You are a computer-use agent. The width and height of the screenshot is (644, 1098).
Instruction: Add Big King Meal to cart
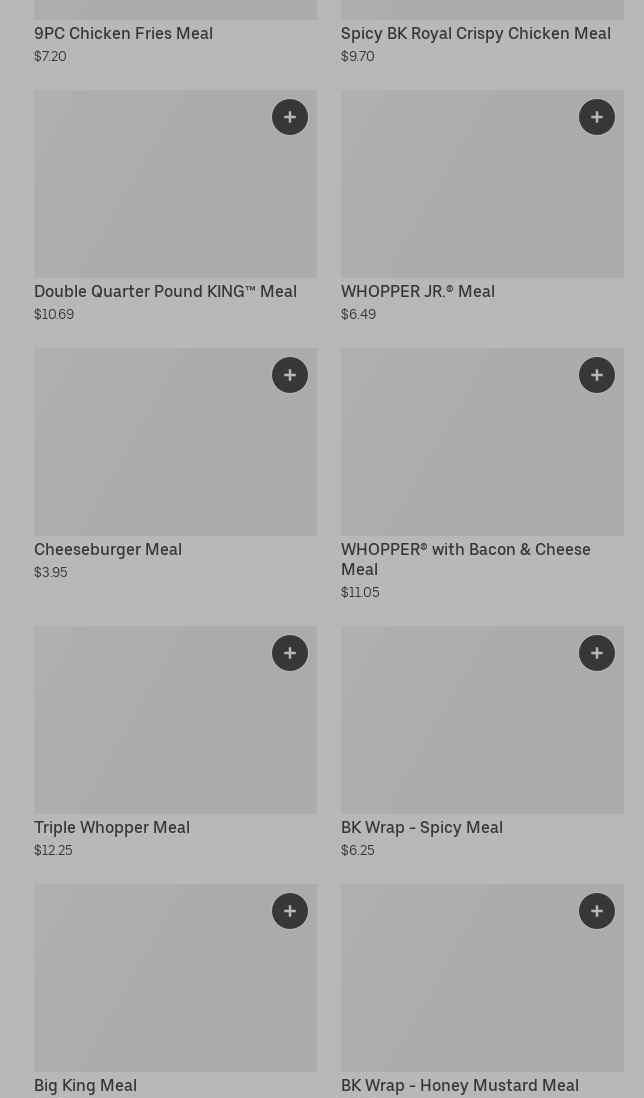pos(290,911)
